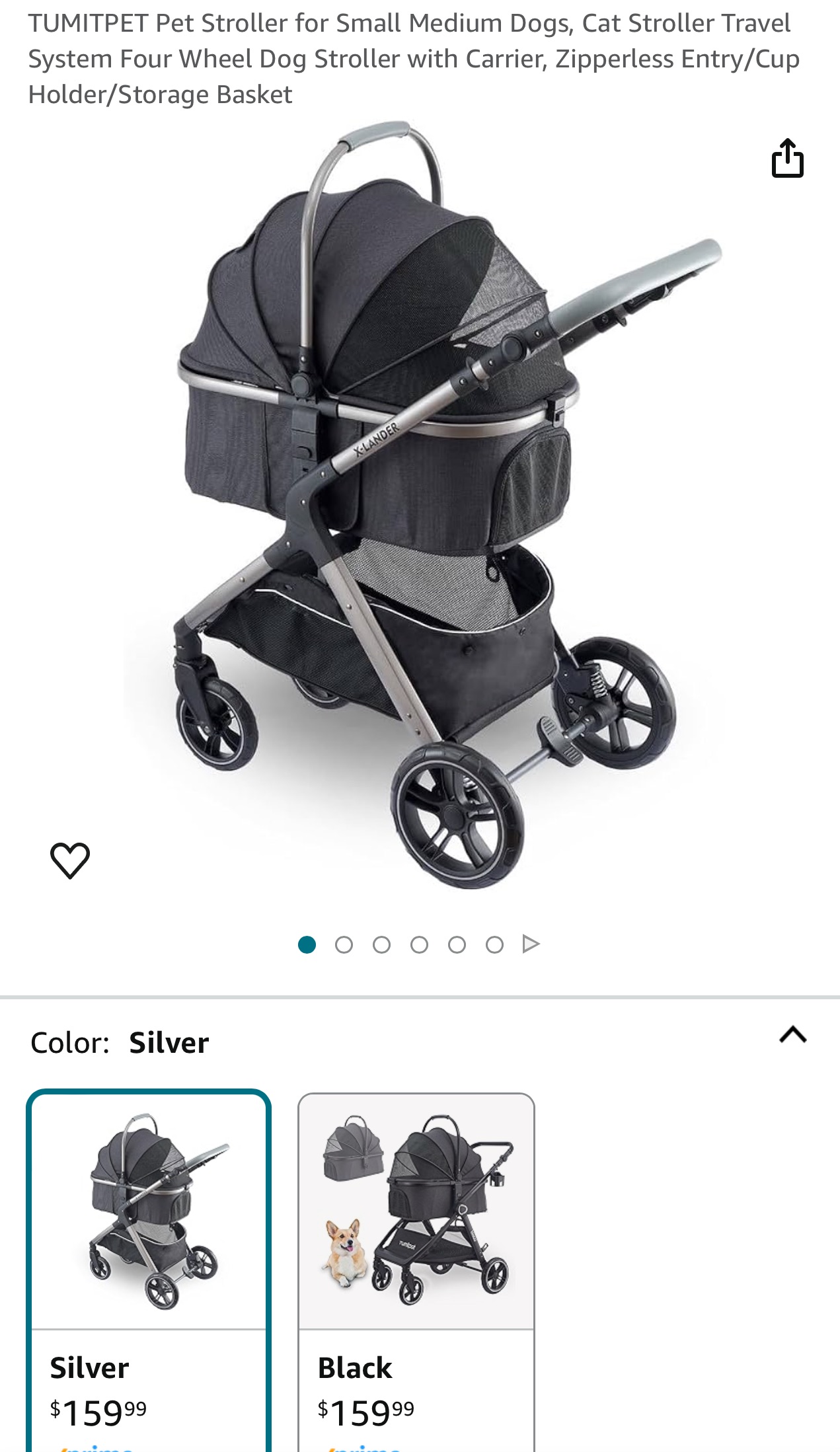Collapse the Color section chevron
The width and height of the screenshot is (840, 1452).
(793, 1034)
